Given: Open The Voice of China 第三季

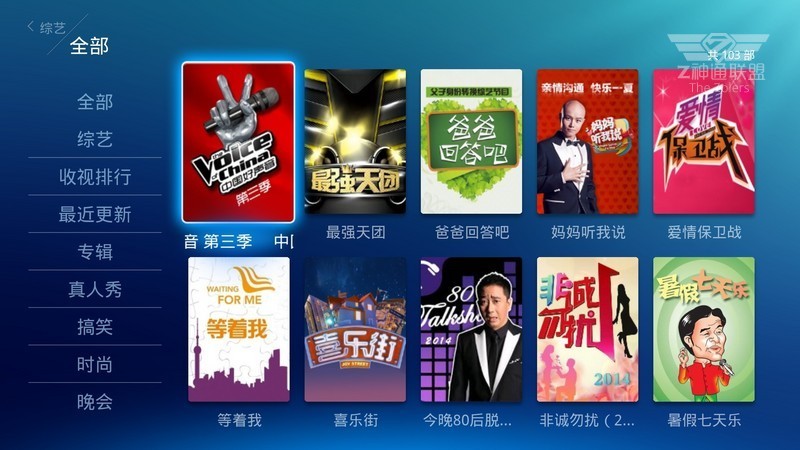Looking at the screenshot, I should coord(238,143).
